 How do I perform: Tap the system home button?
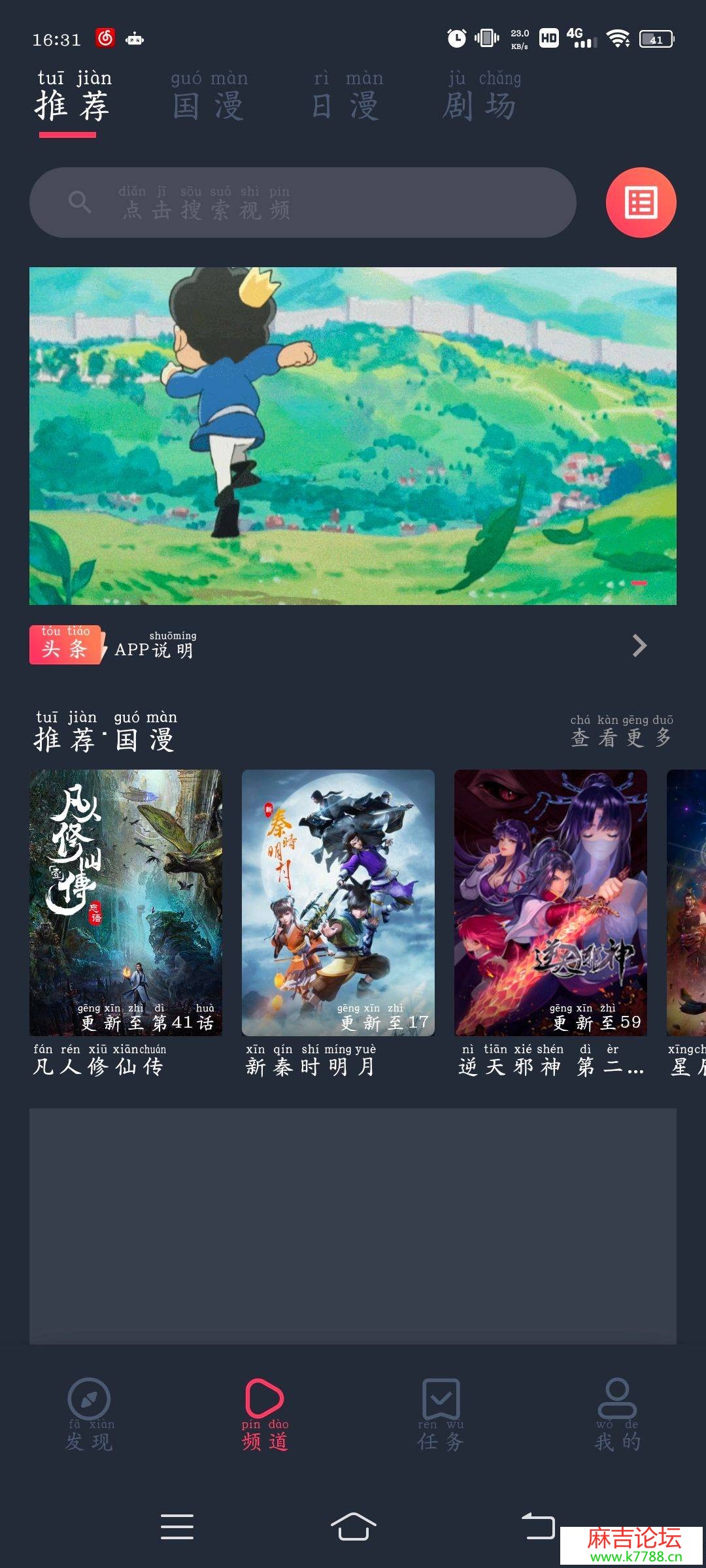tap(353, 1527)
